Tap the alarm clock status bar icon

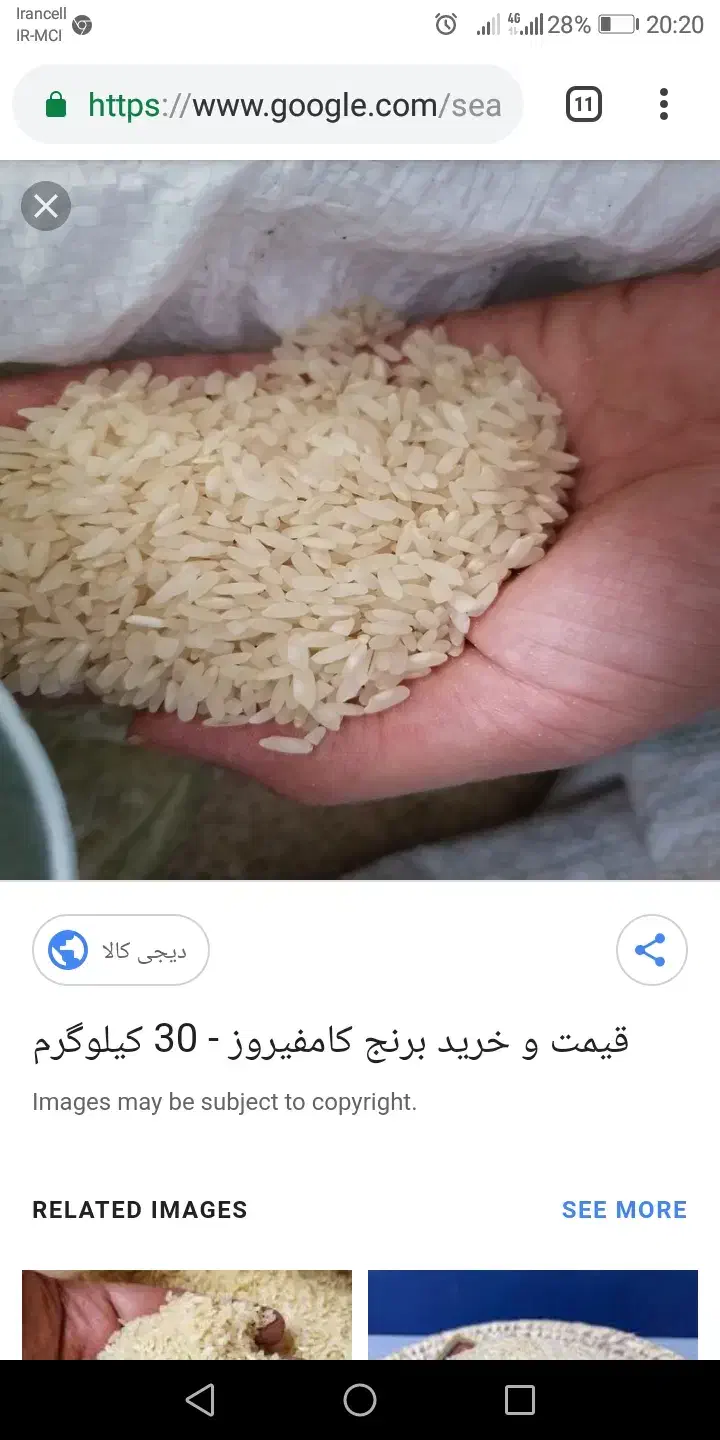coord(446,23)
